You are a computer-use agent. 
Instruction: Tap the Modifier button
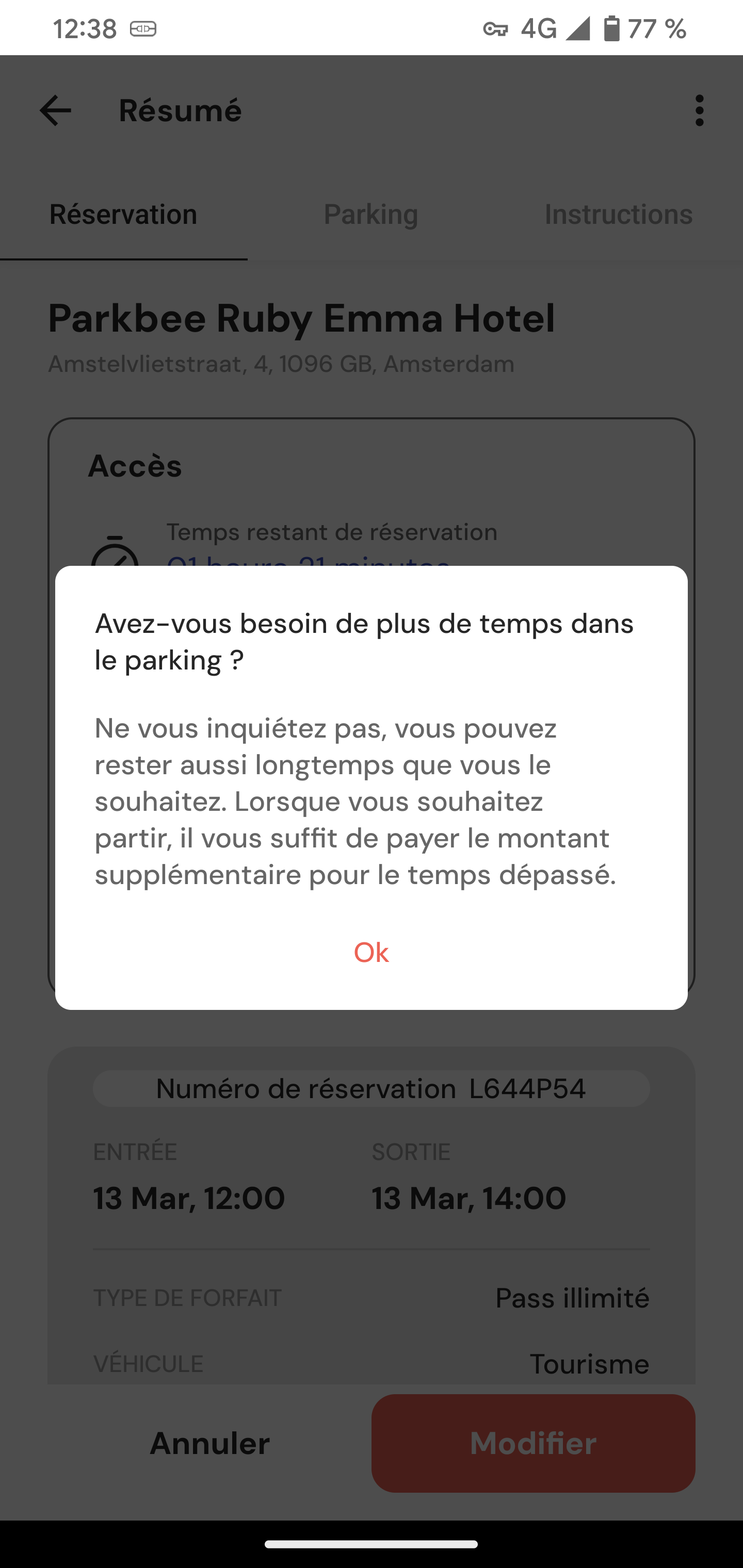(x=533, y=1443)
